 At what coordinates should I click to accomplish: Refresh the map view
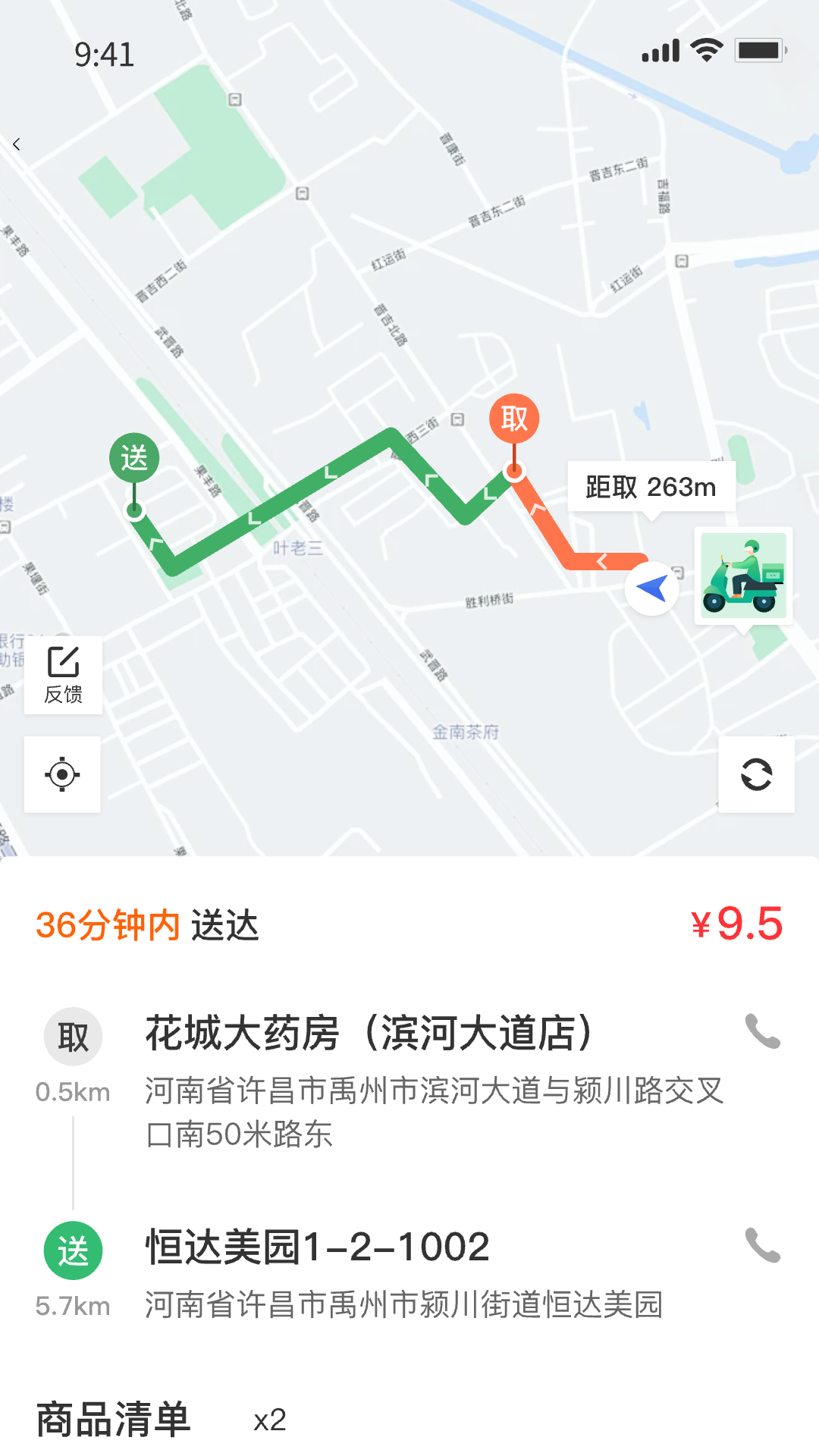756,775
